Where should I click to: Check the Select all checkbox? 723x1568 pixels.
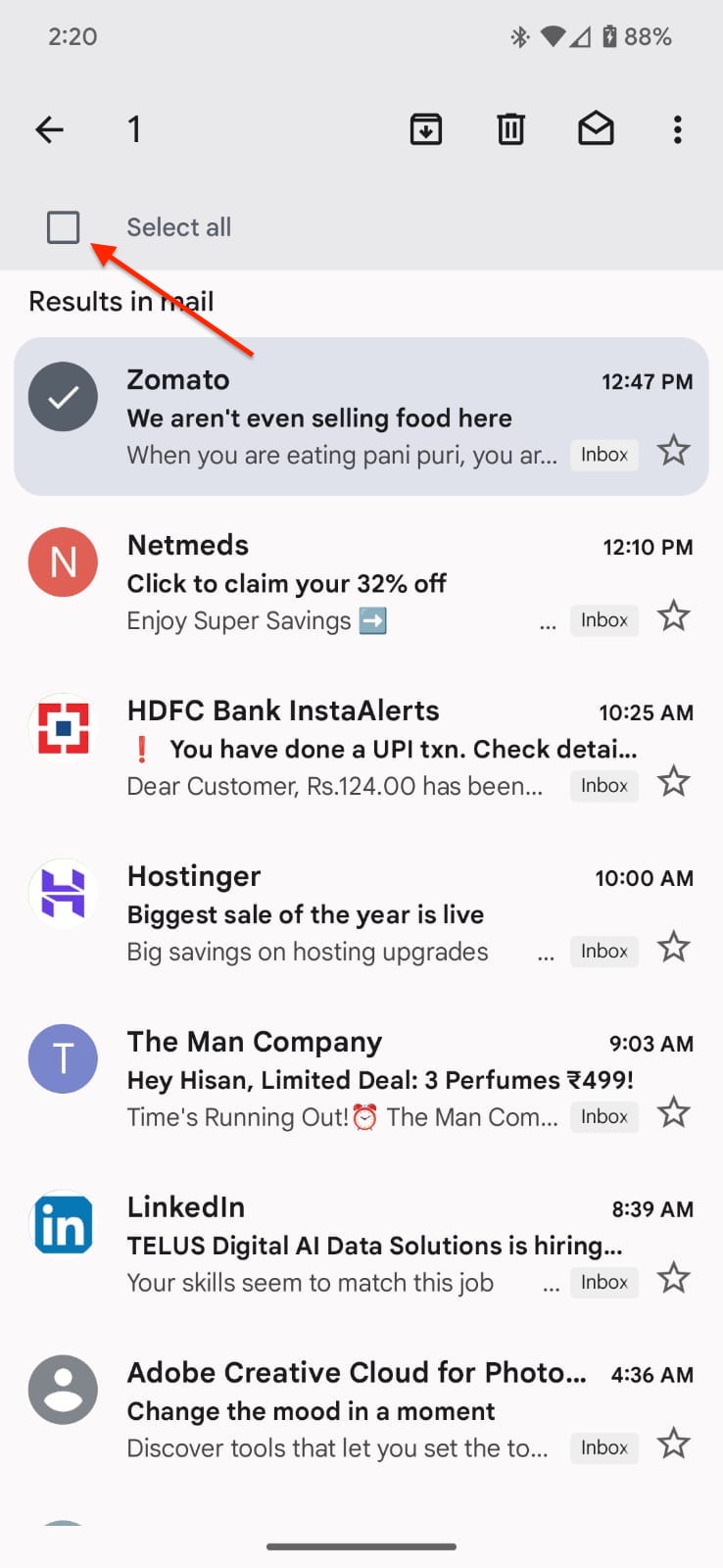pyautogui.click(x=64, y=227)
